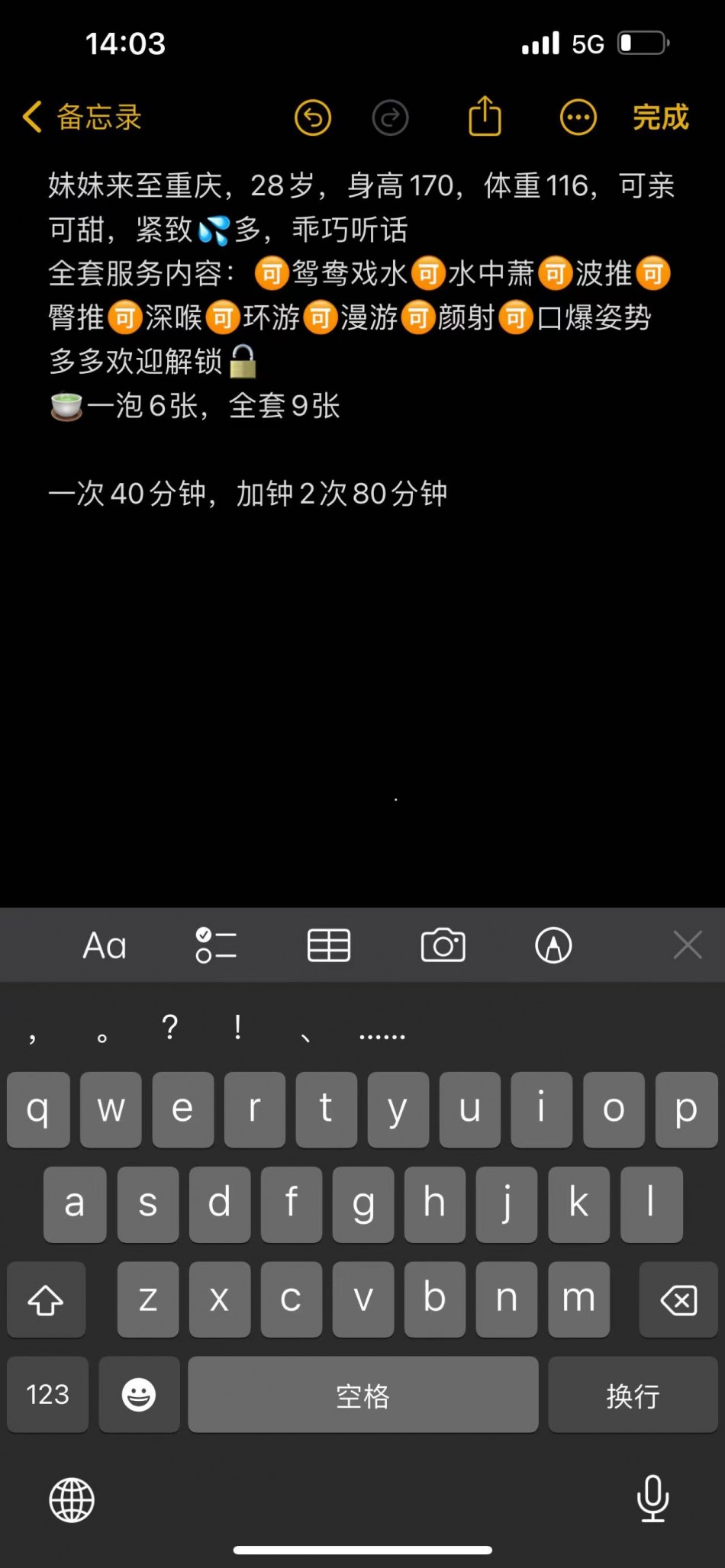This screenshot has height=1568, width=725.
Task: Tap the backspace key
Action: (x=678, y=1299)
